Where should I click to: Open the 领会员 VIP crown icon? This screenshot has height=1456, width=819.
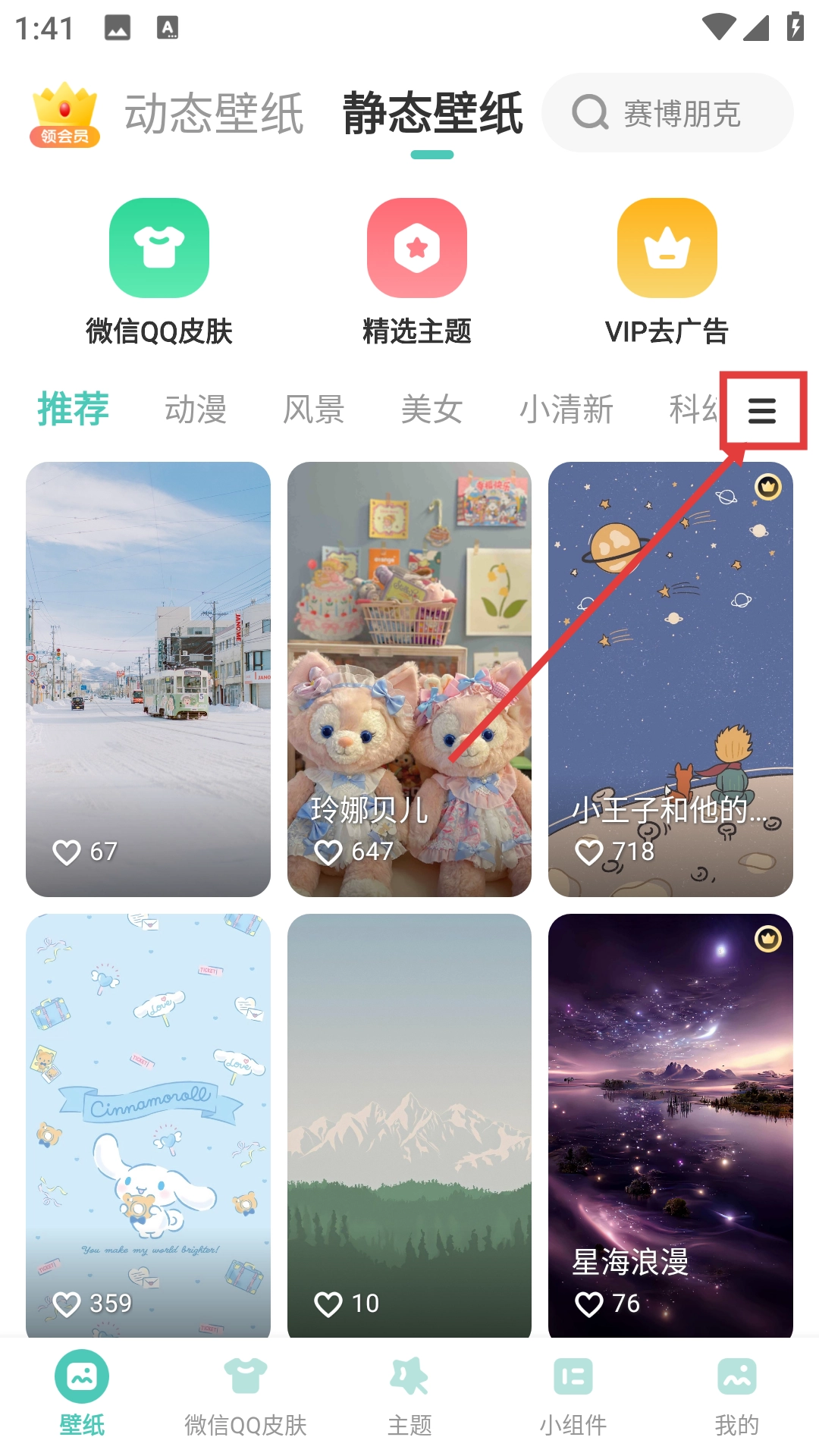tap(64, 115)
